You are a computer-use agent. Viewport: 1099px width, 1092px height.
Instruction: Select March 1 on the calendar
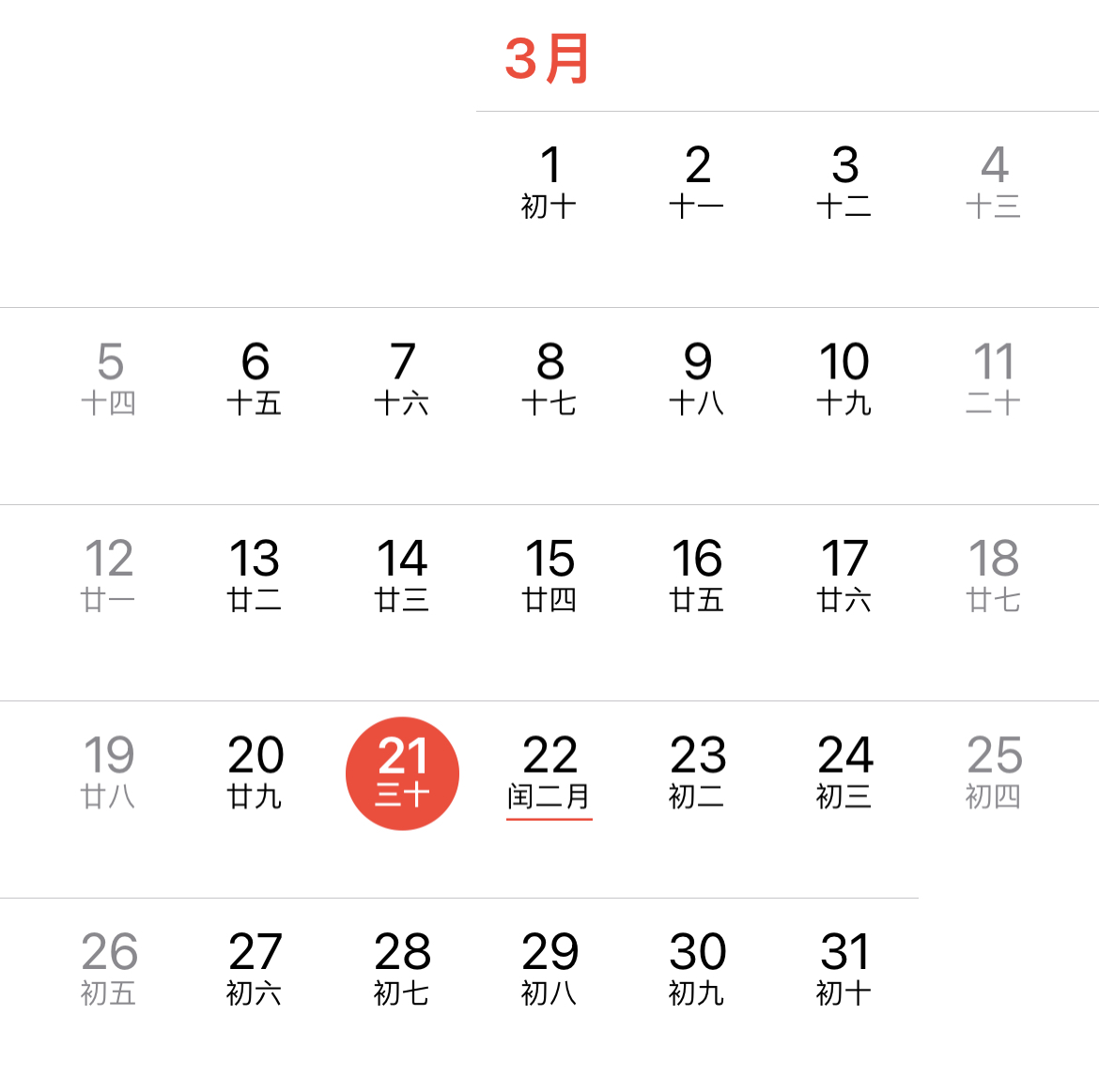[549, 183]
